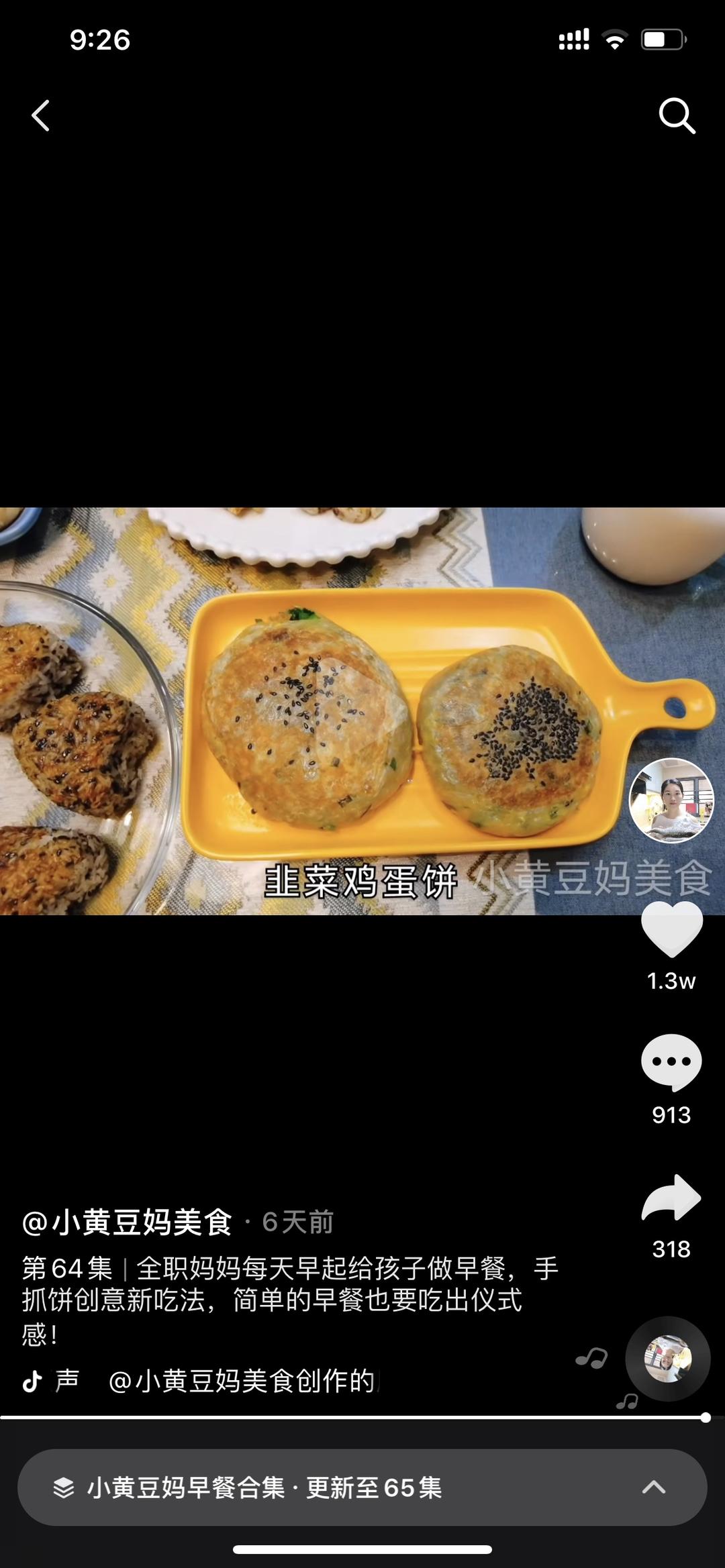Like this video with the heart icon
The height and width of the screenshot is (1568, 725).
coord(671,929)
